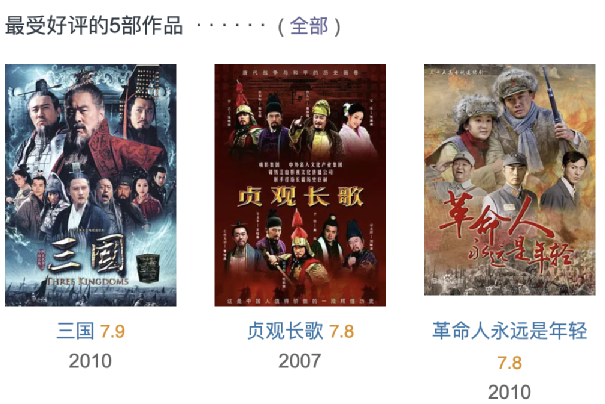Screen dimensions: 605x404
Task: Open the 全部 link for all works
Action: [309, 27]
